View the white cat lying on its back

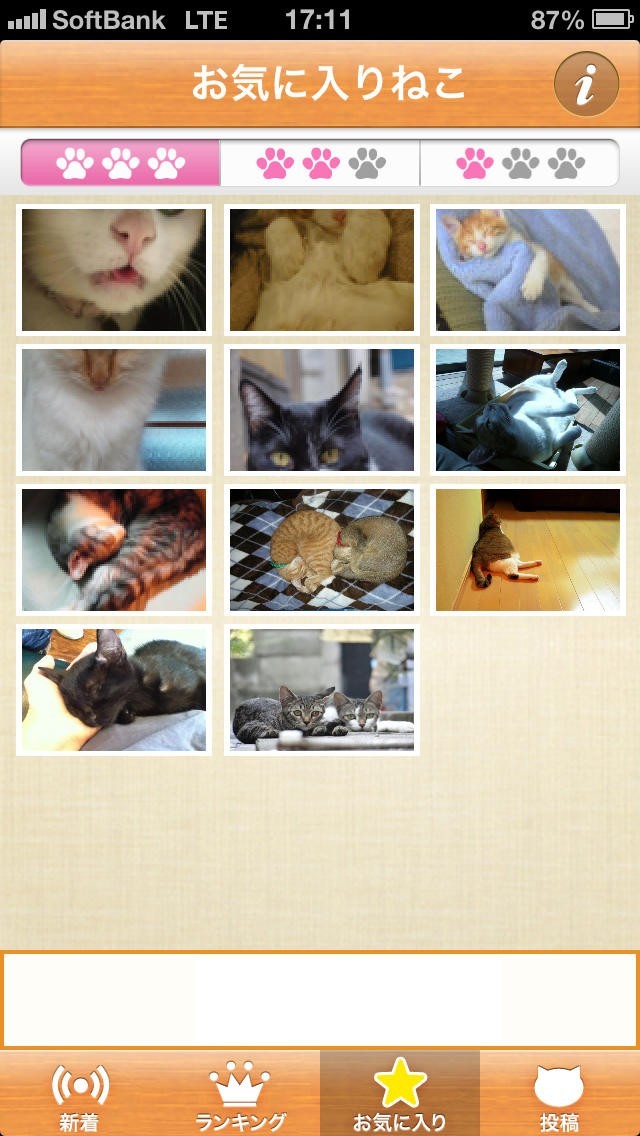click(x=528, y=410)
